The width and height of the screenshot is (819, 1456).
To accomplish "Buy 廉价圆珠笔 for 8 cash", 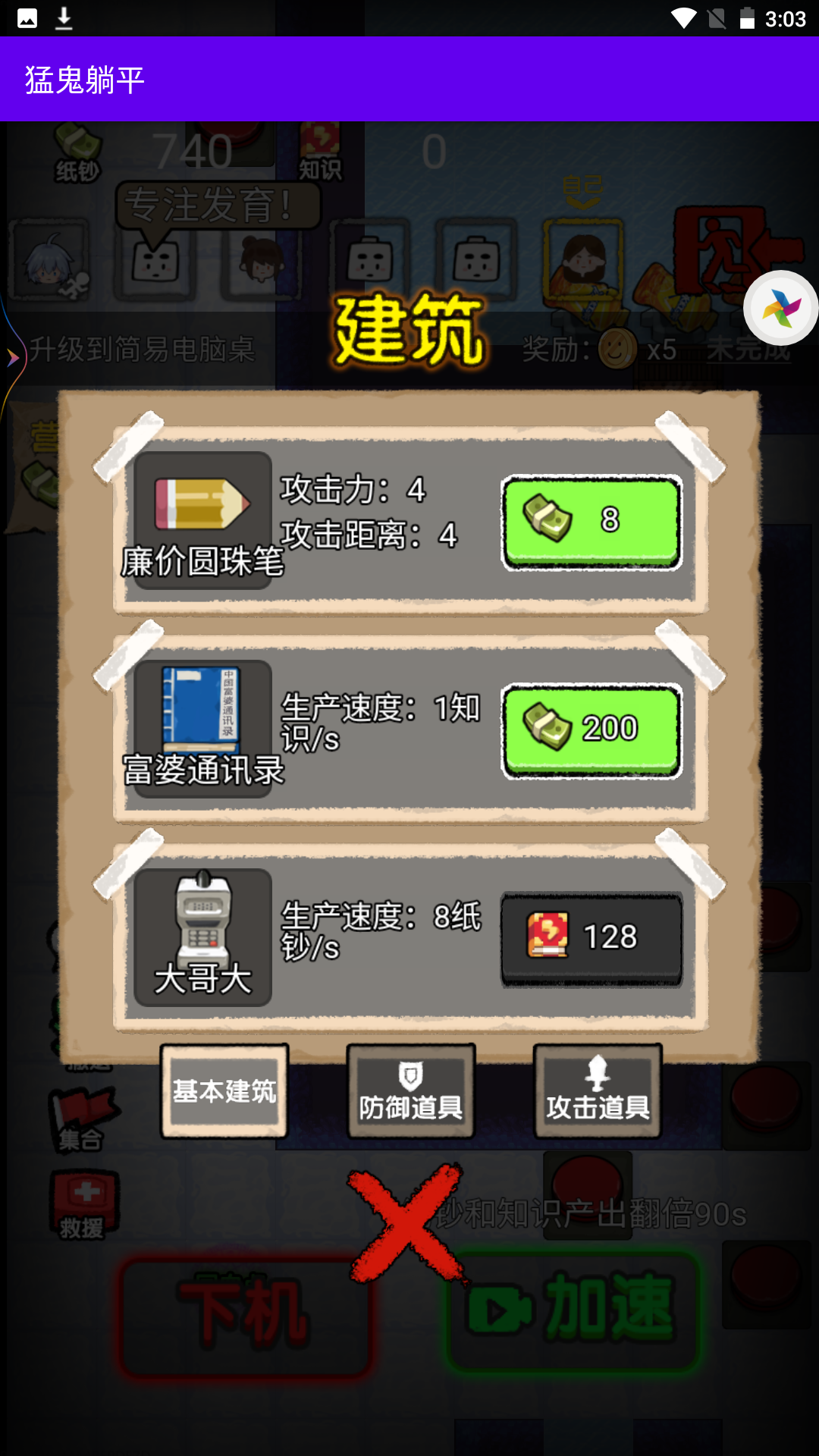I will (591, 522).
